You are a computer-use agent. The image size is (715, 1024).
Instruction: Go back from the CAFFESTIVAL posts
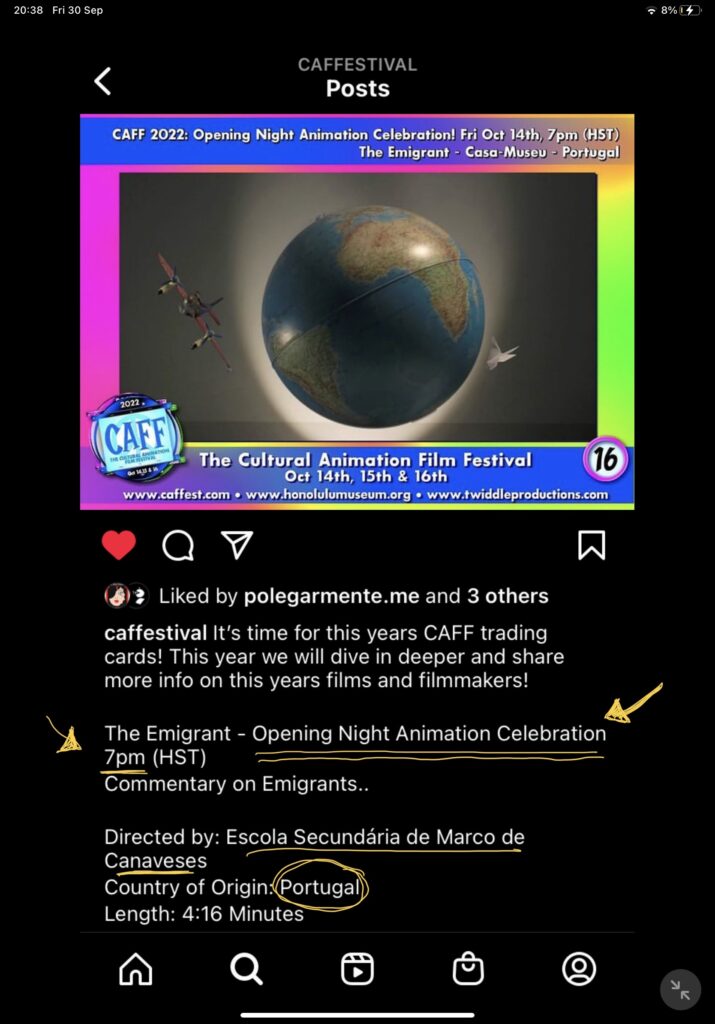click(x=103, y=81)
